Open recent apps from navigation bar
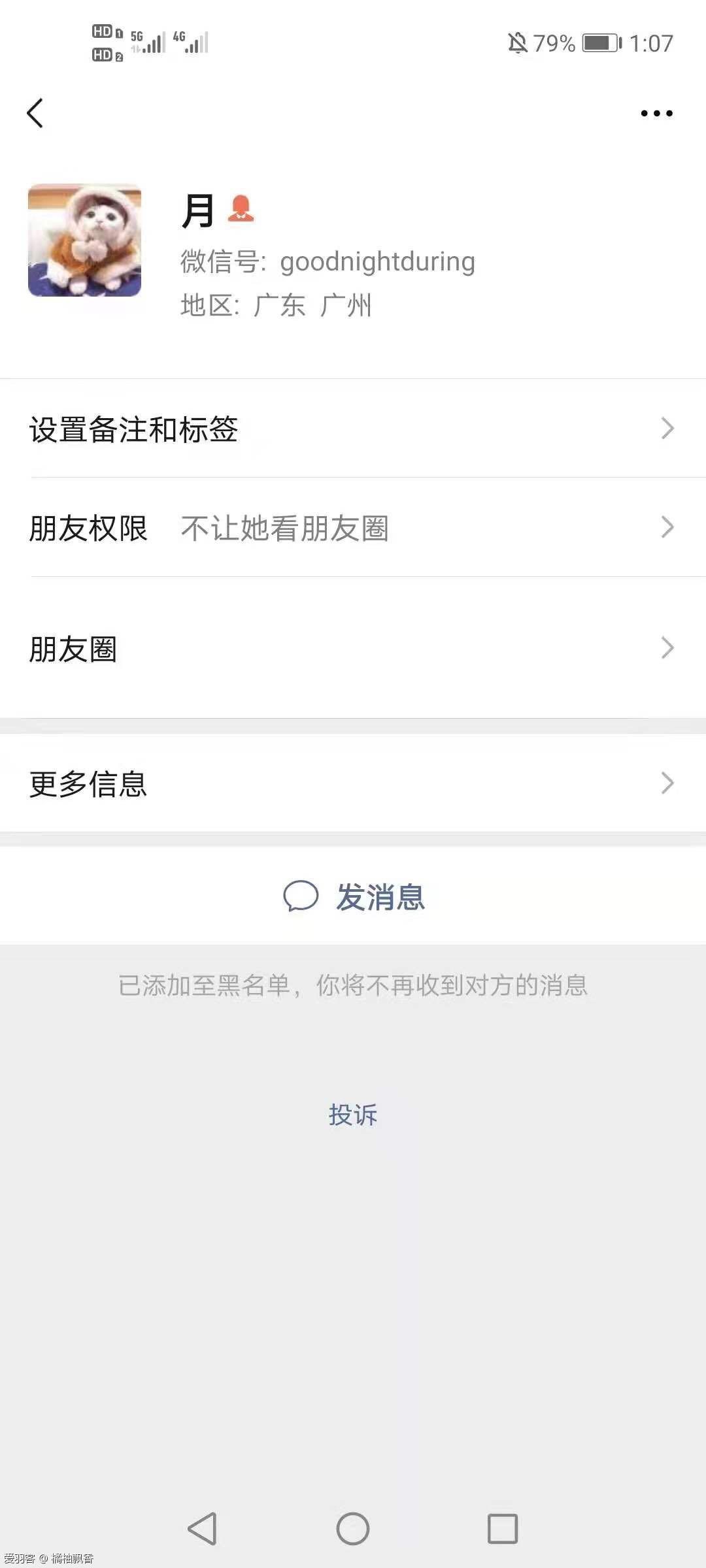The image size is (706, 1568). [x=503, y=1529]
